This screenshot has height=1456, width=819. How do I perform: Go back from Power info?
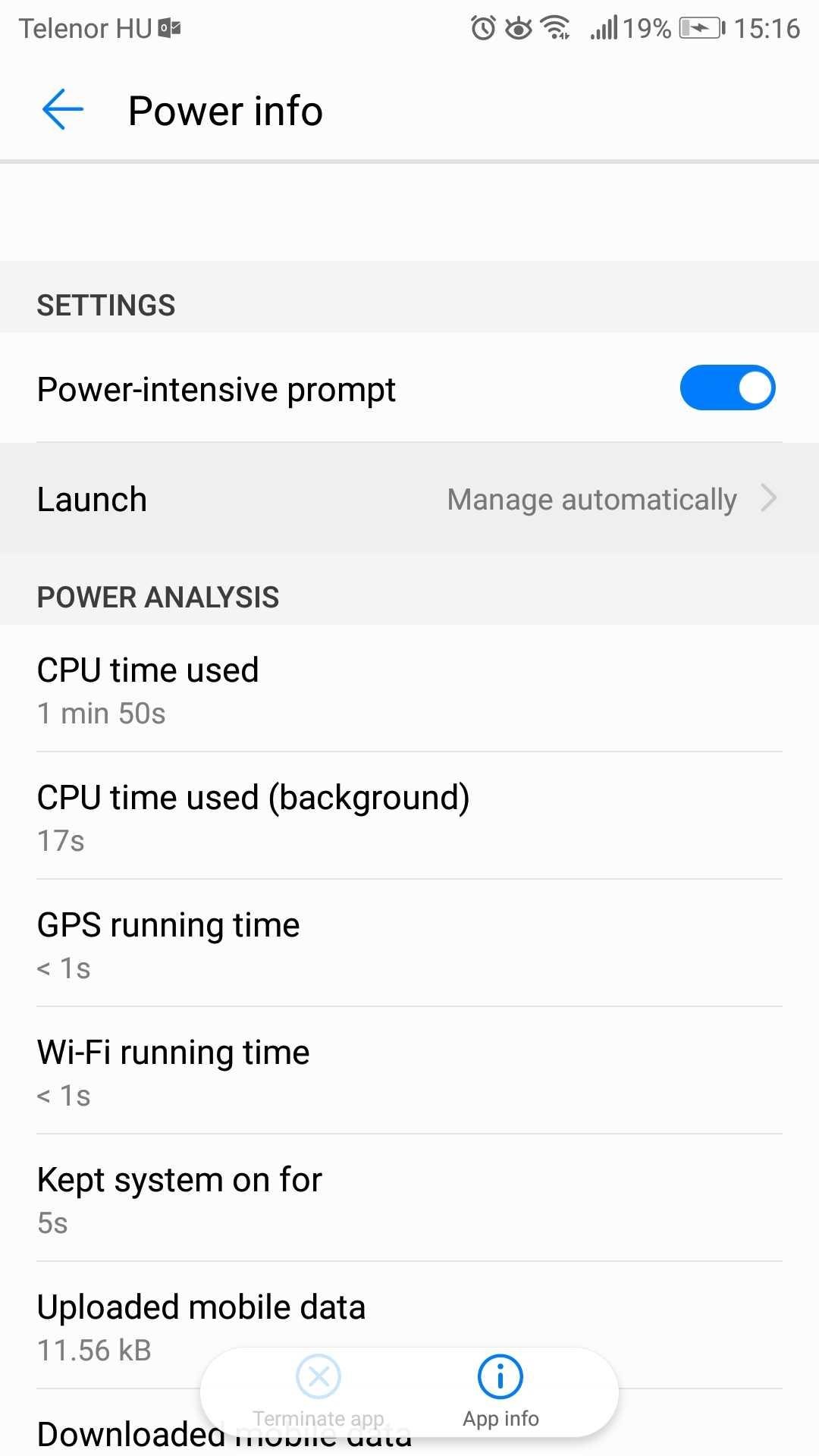point(62,110)
